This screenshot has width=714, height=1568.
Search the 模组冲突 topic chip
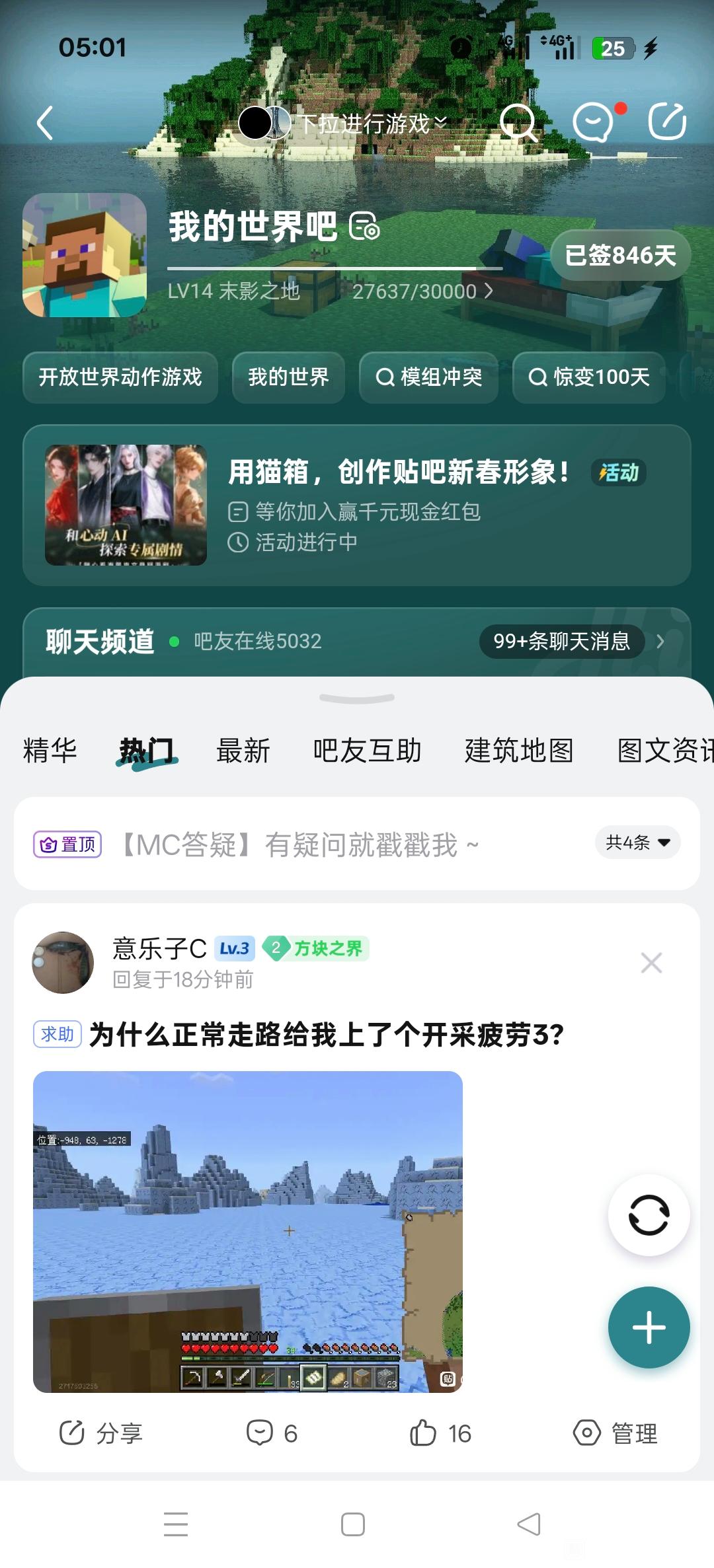pos(428,377)
